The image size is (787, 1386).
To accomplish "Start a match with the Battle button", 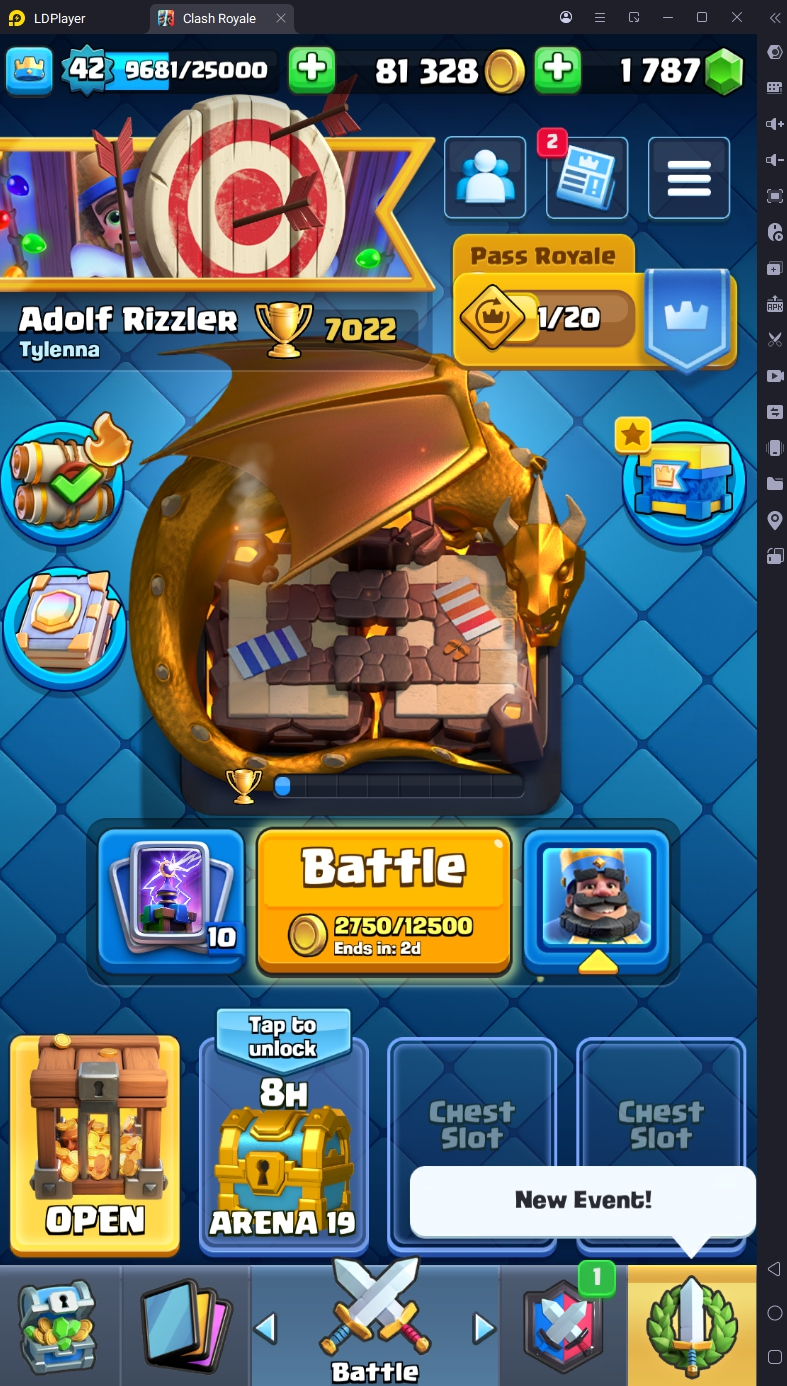I will (384, 900).
